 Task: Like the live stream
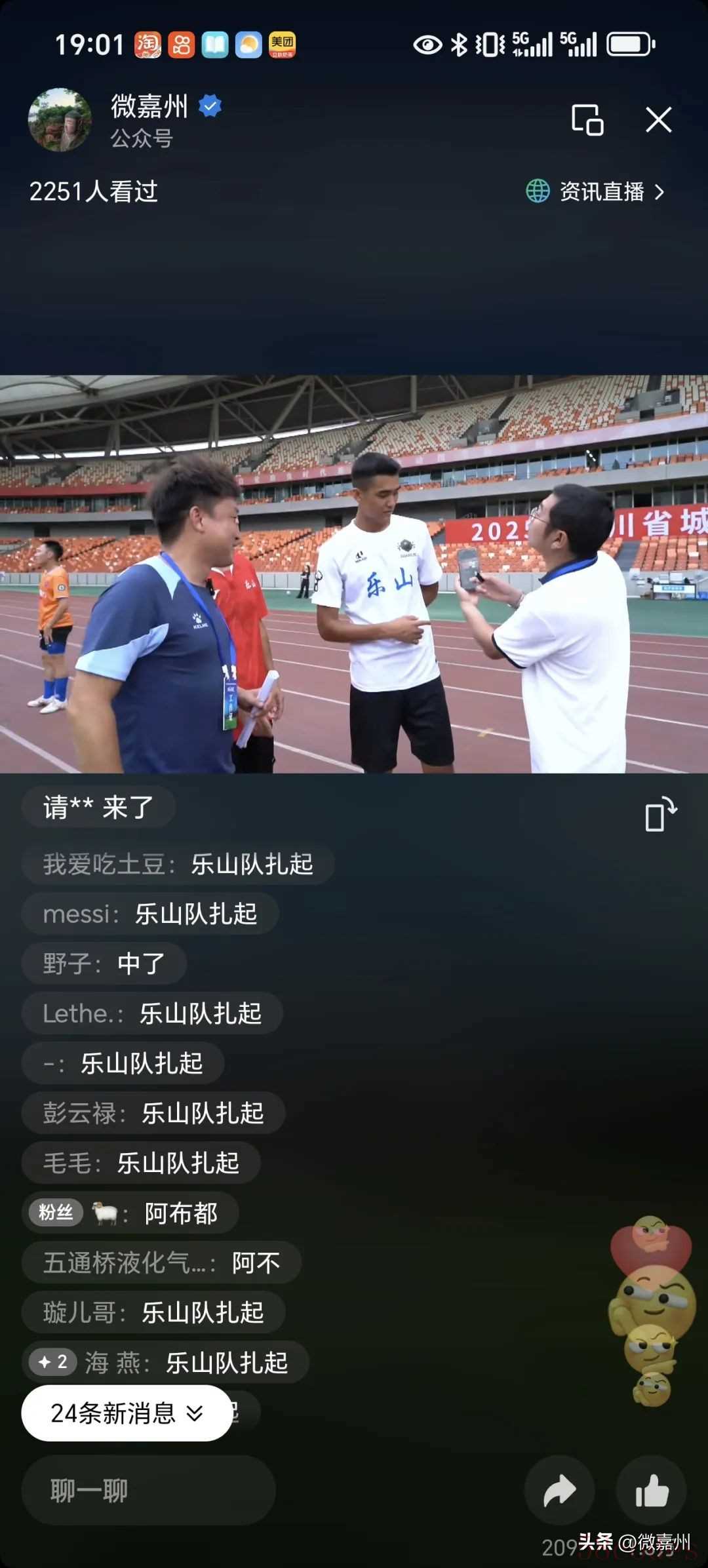(652, 1491)
